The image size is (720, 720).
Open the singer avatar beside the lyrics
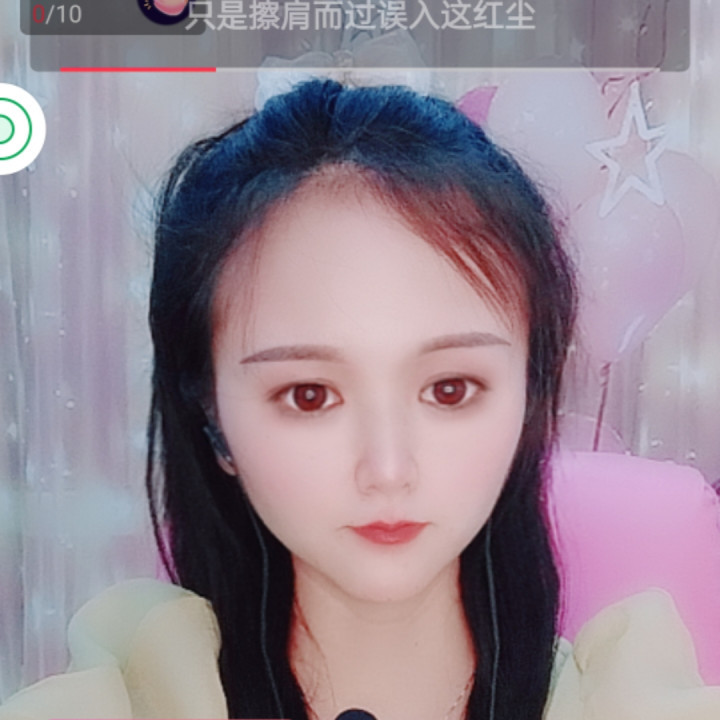(x=160, y=9)
